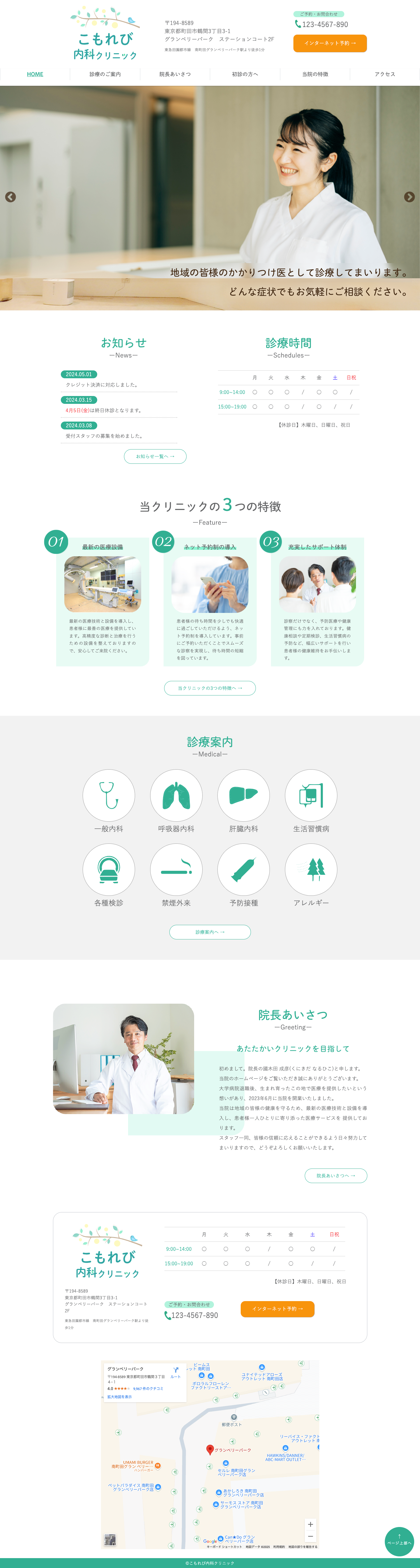Choose the 禁煙外来 category
The height and width of the screenshot is (1568, 420).
176,870
